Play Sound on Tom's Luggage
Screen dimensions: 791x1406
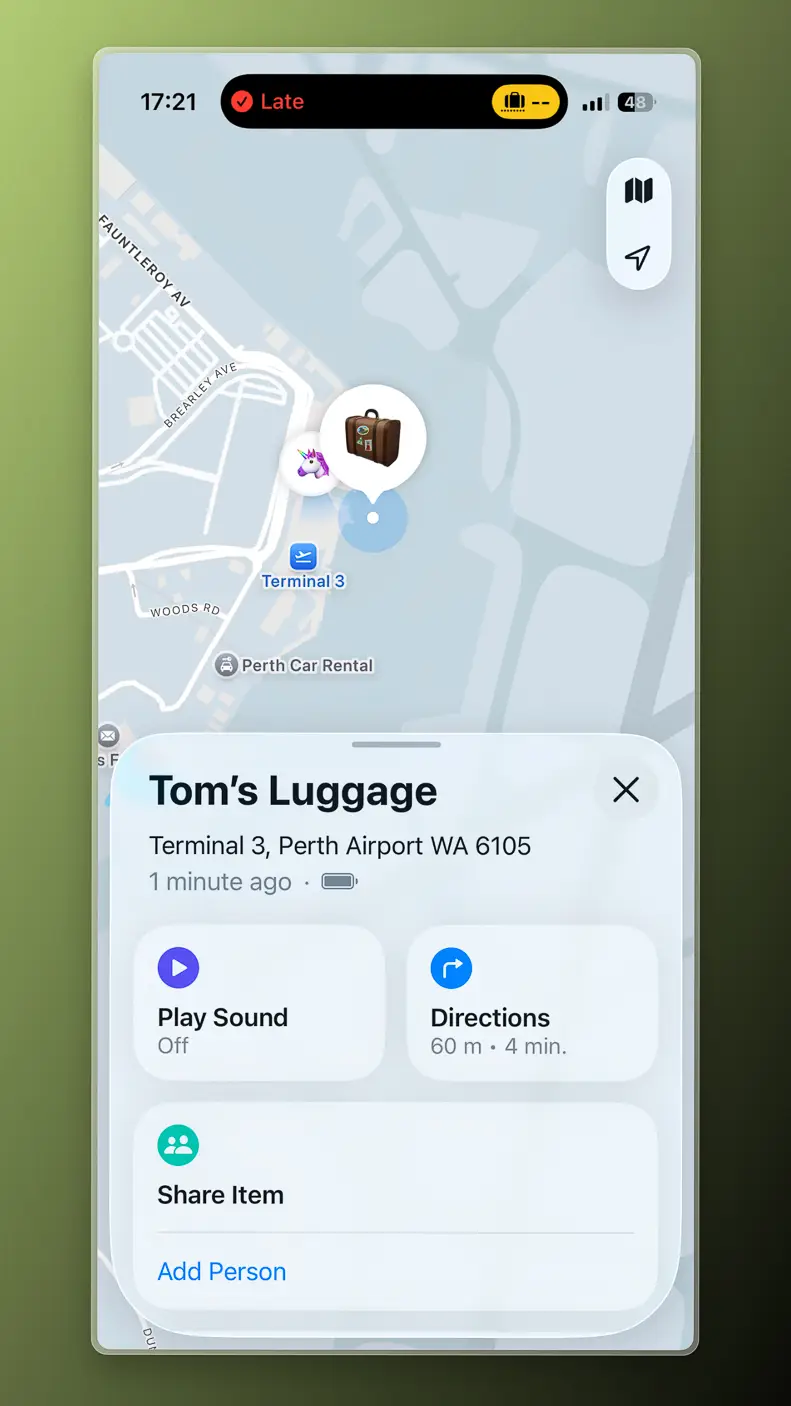259,1002
